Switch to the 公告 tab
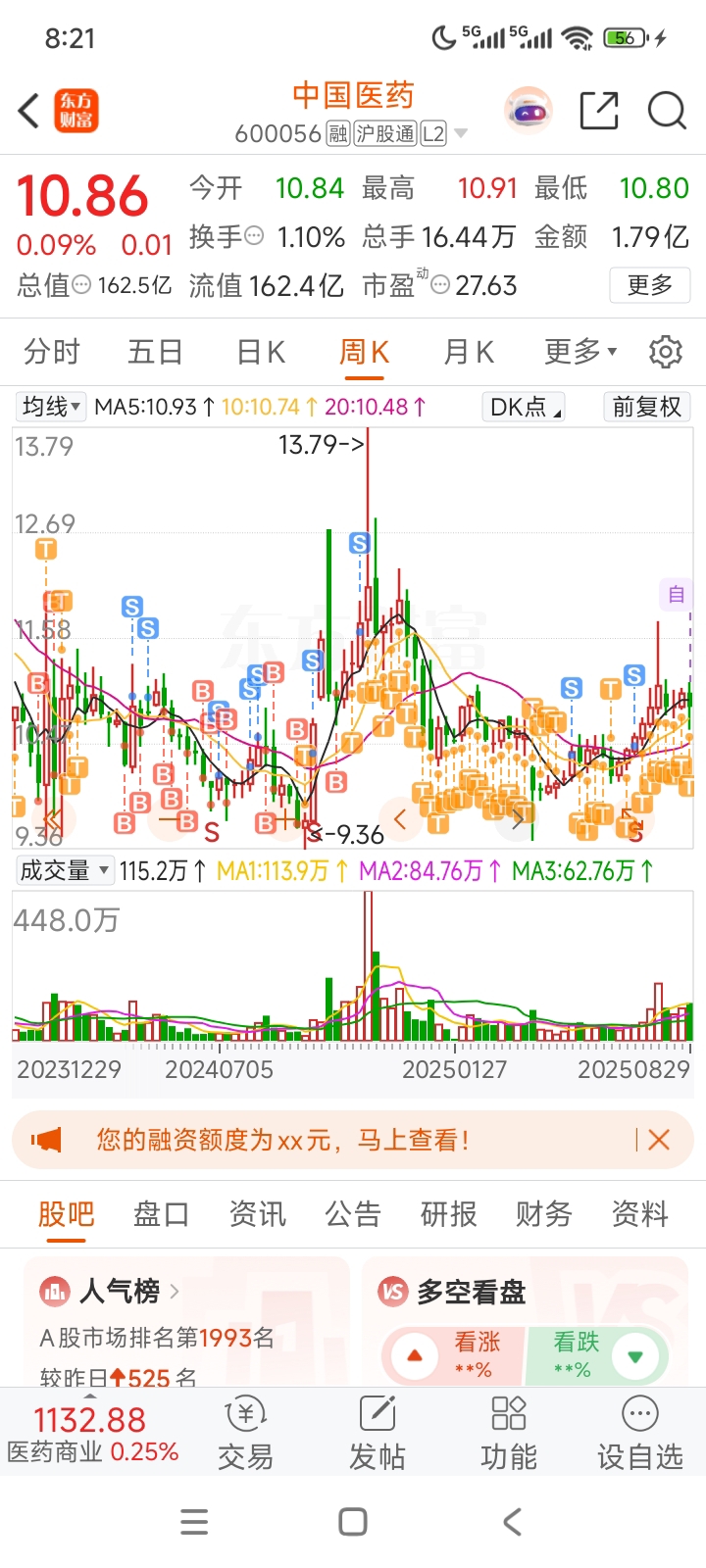The image size is (706, 1568). (353, 1214)
